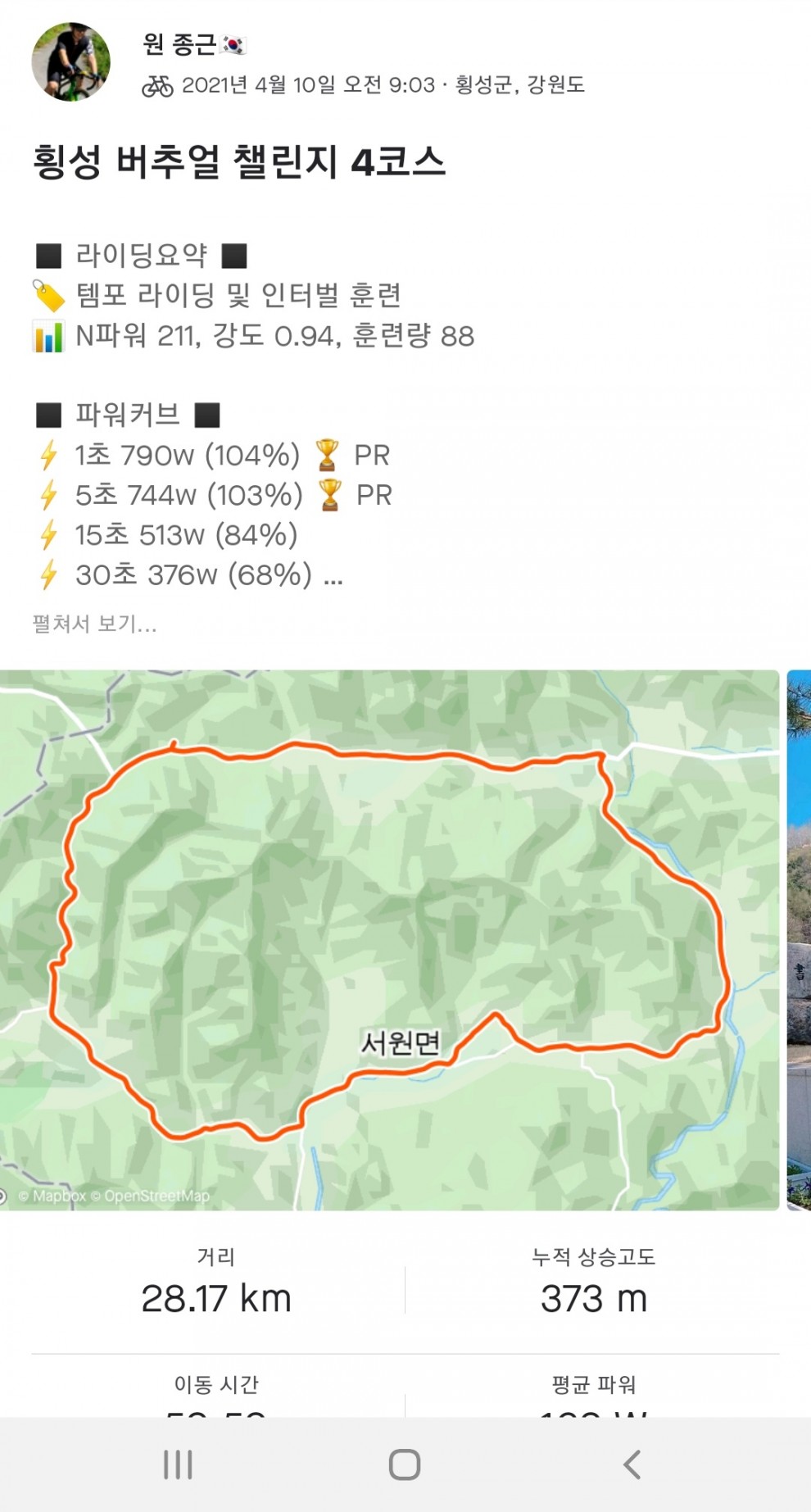811x1512 pixels.
Task: Expand the description with 펼쳐서 보기
Action: tap(94, 624)
